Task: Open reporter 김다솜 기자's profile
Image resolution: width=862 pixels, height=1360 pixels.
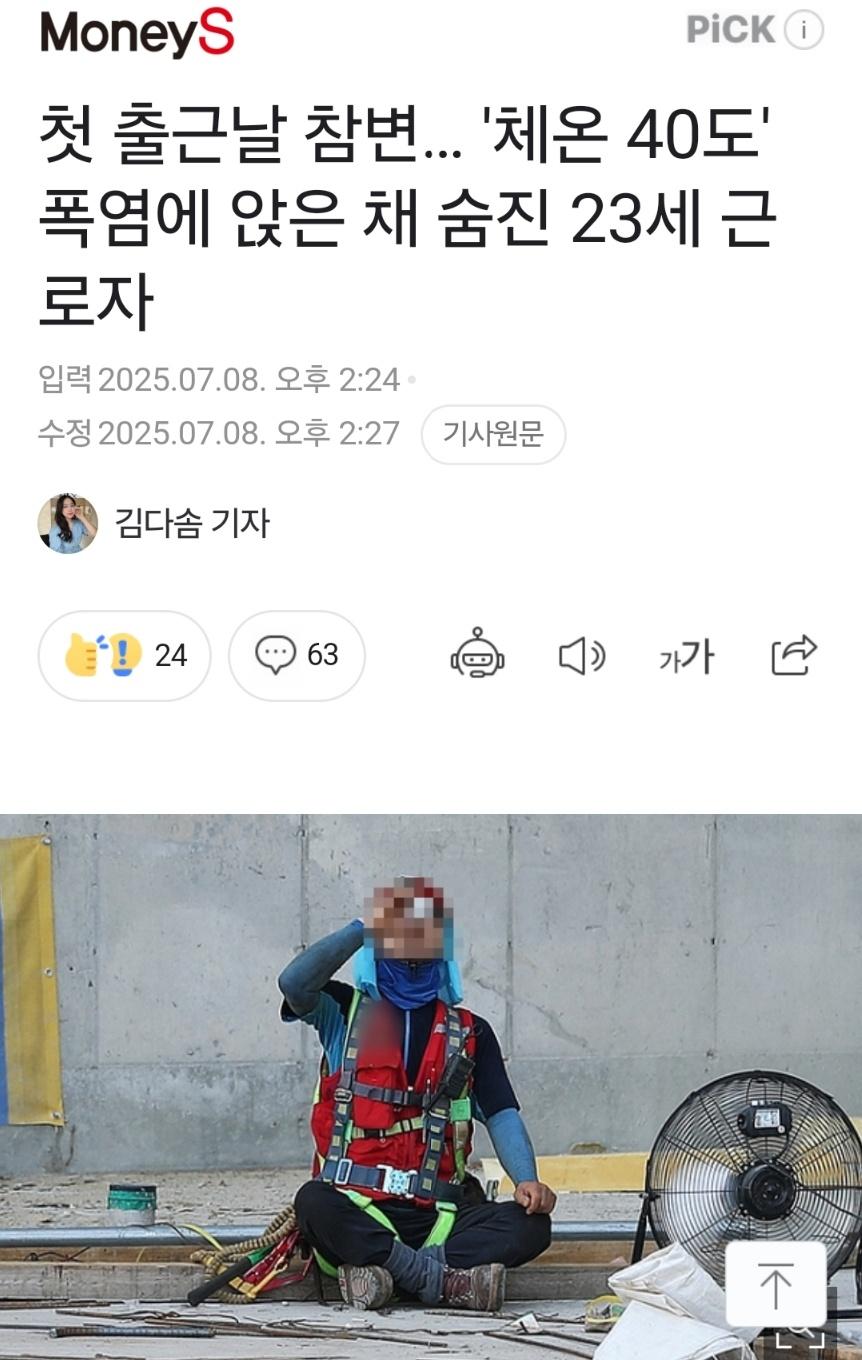Action: click(x=190, y=523)
